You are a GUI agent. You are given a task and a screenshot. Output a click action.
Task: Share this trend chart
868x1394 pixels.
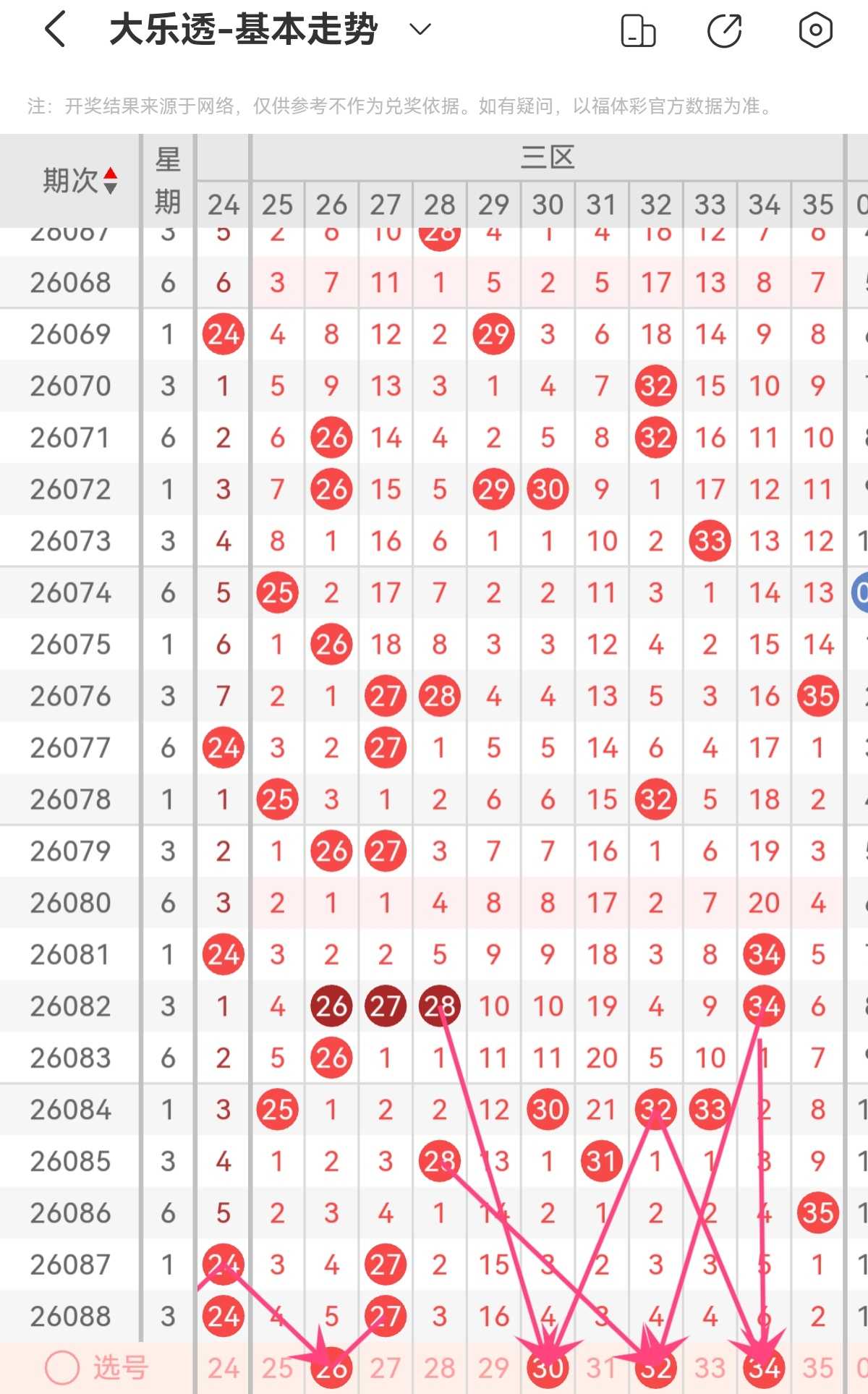click(x=725, y=30)
